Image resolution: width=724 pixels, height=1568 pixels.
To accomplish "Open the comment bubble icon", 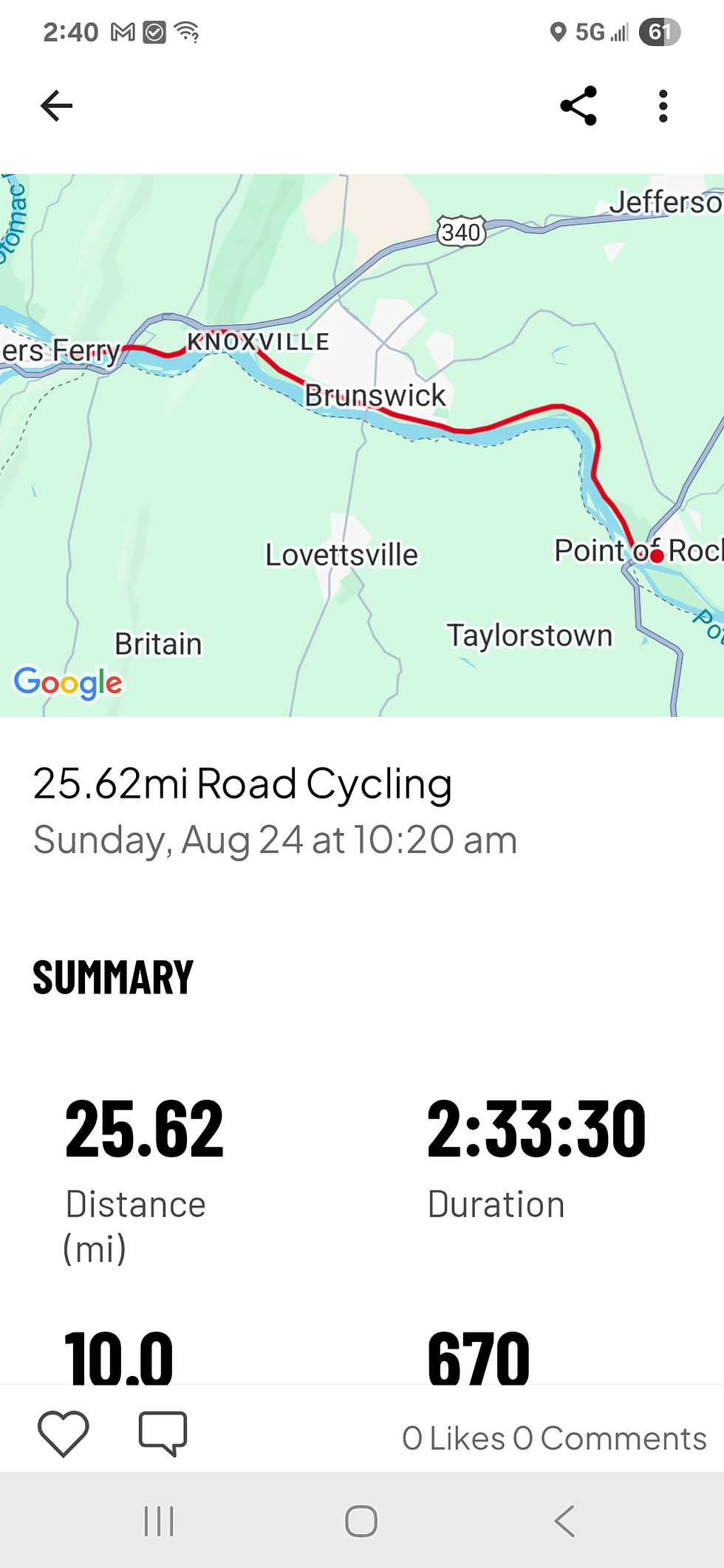I will click(x=163, y=1434).
